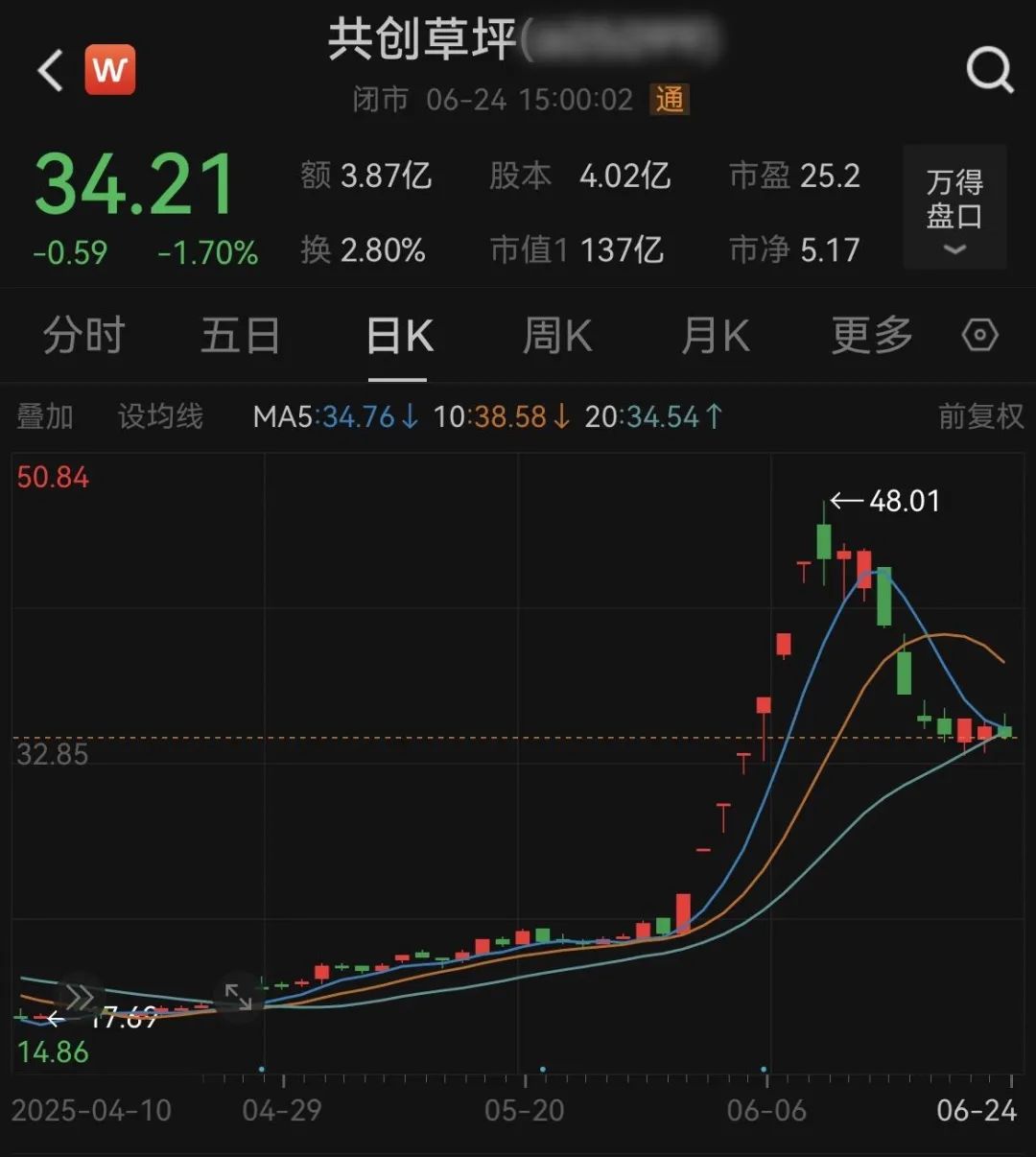Toggle 前复权 price adjustment mode

pos(980,416)
